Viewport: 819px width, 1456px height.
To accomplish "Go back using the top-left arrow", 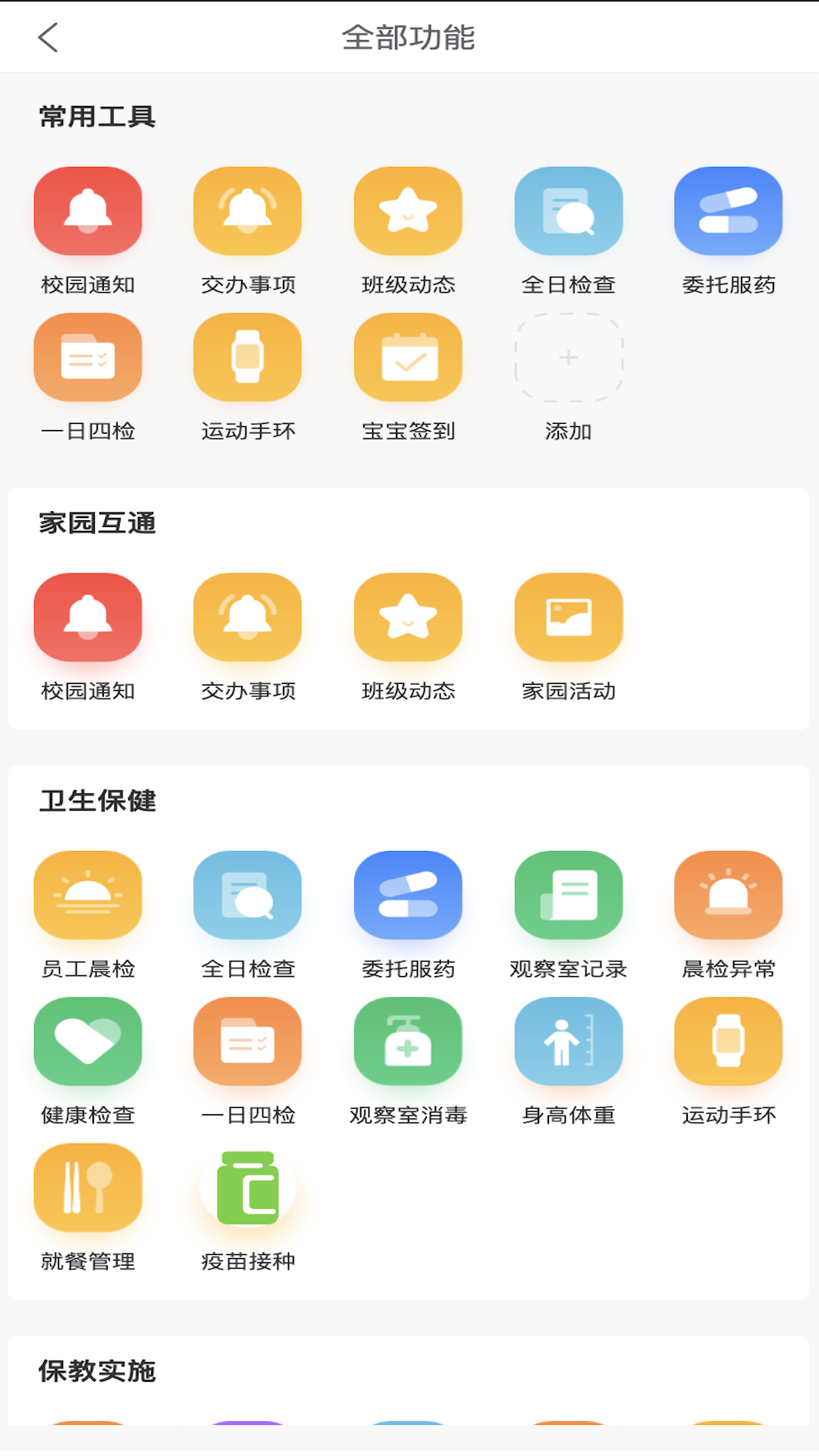I will pos(49,37).
